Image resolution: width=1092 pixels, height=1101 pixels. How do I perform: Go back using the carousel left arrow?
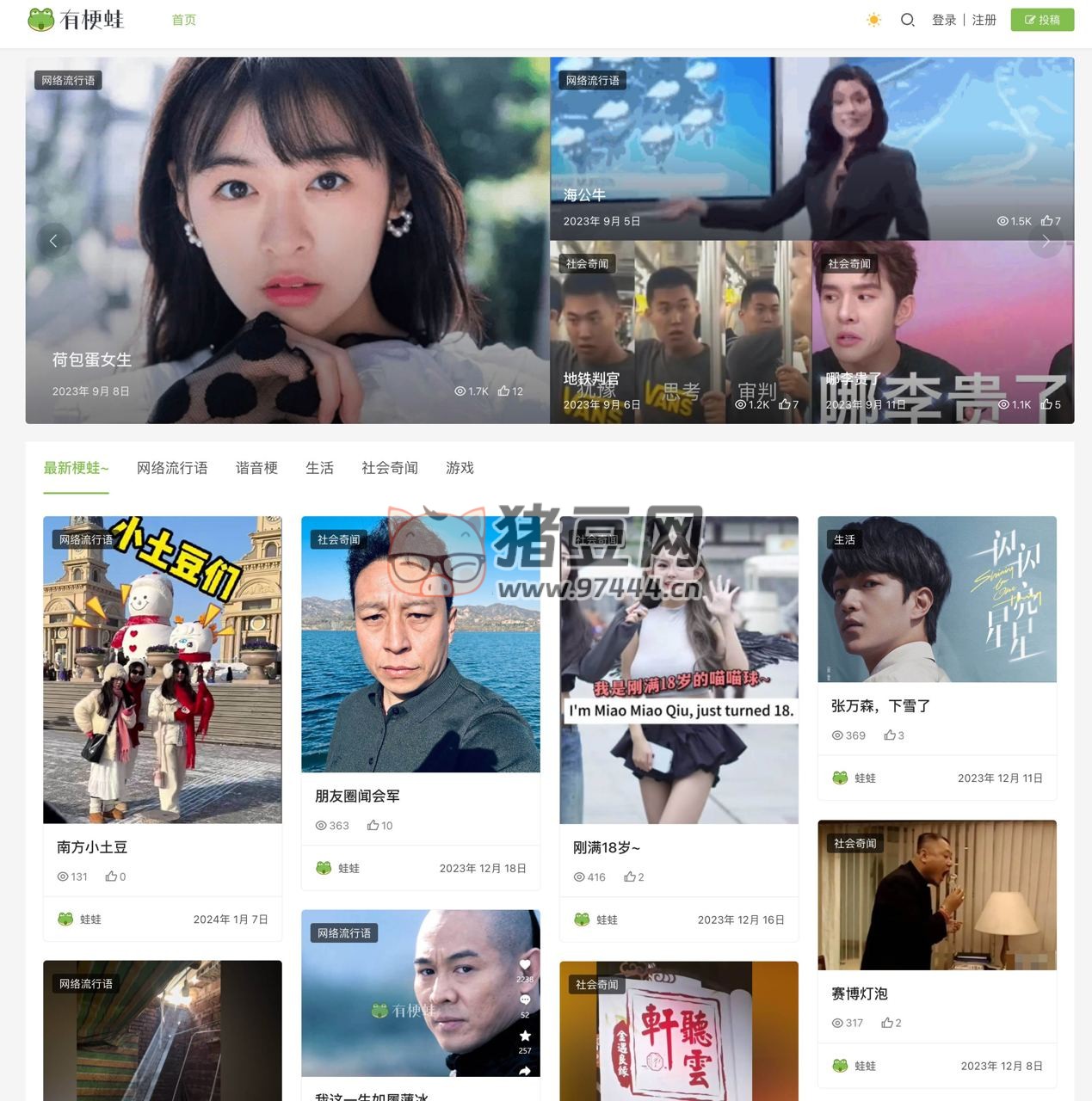pyautogui.click(x=53, y=241)
